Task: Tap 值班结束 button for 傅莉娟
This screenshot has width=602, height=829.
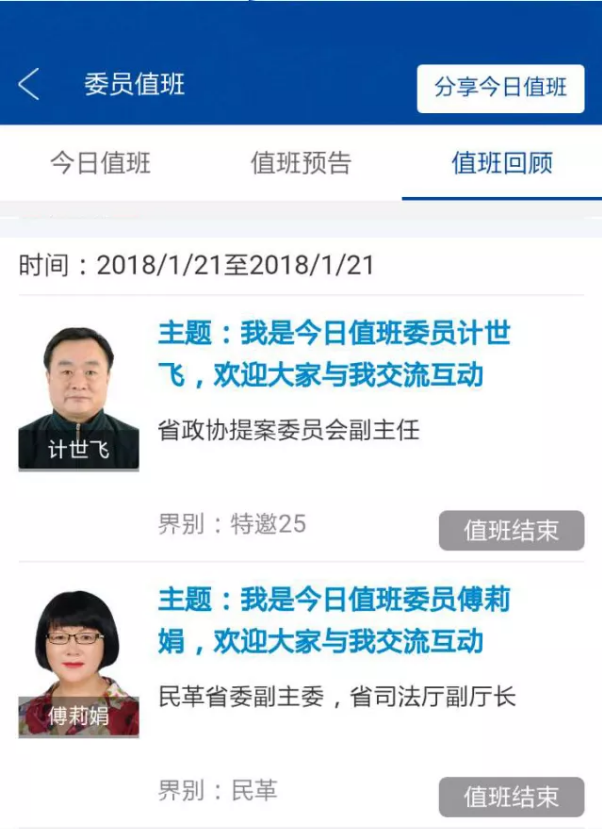Action: click(x=511, y=797)
